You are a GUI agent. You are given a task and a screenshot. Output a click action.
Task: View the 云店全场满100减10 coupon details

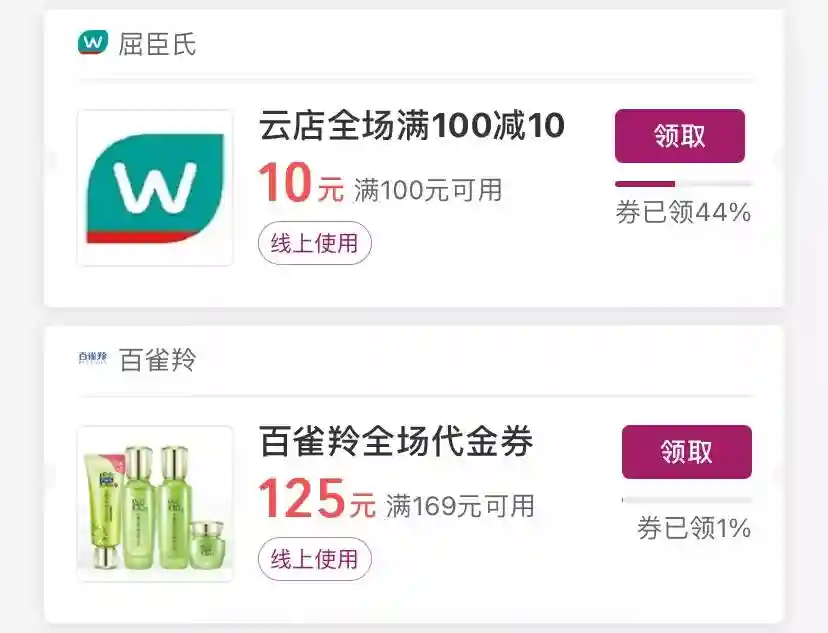coord(411,127)
